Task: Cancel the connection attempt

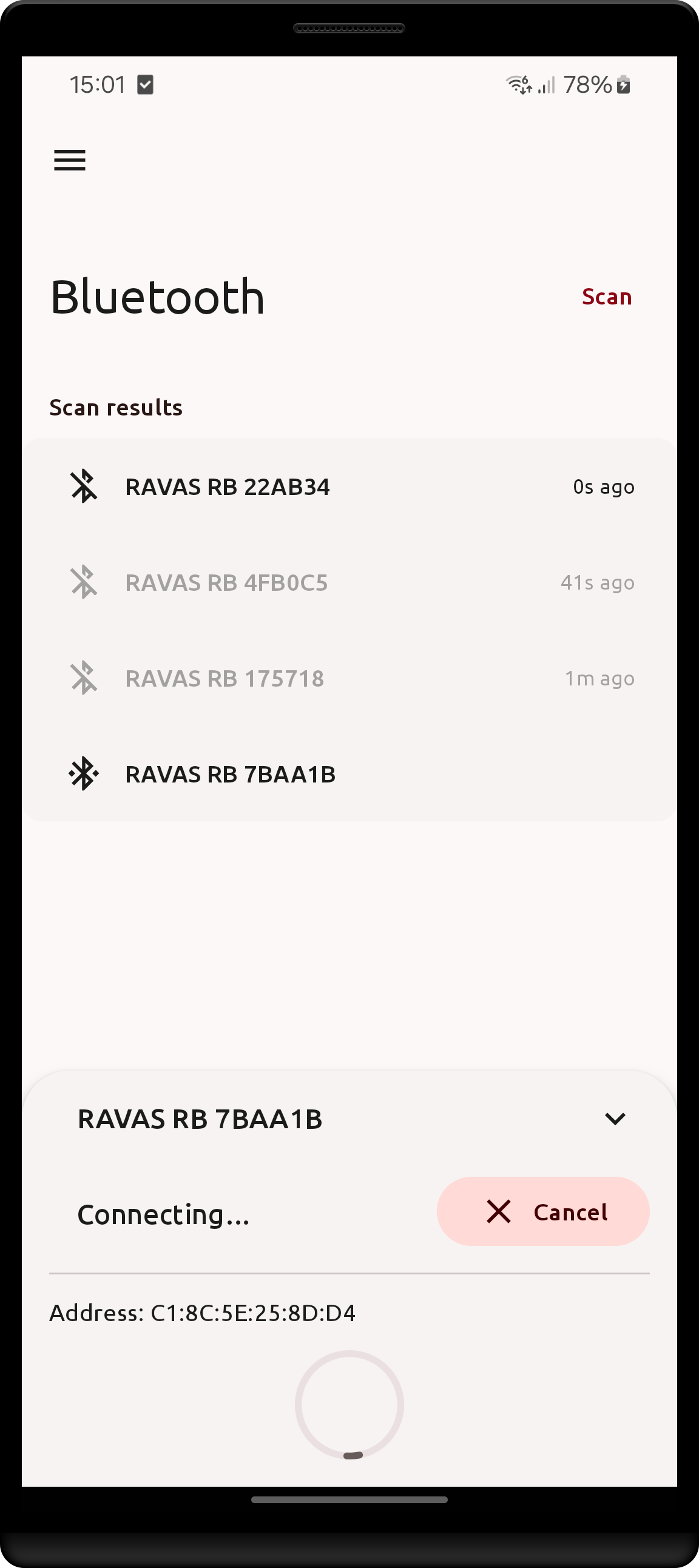Action: (542, 1211)
